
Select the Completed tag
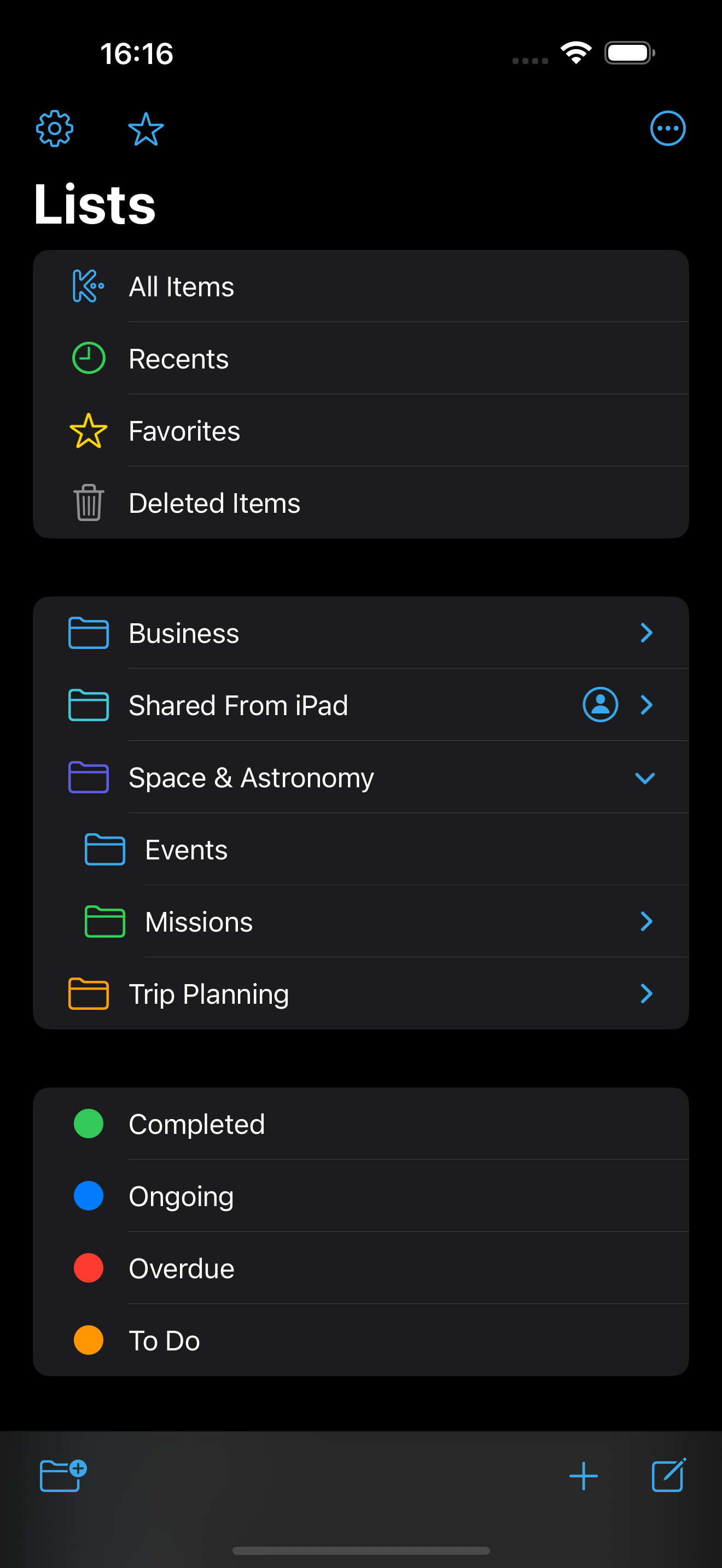click(x=361, y=1124)
